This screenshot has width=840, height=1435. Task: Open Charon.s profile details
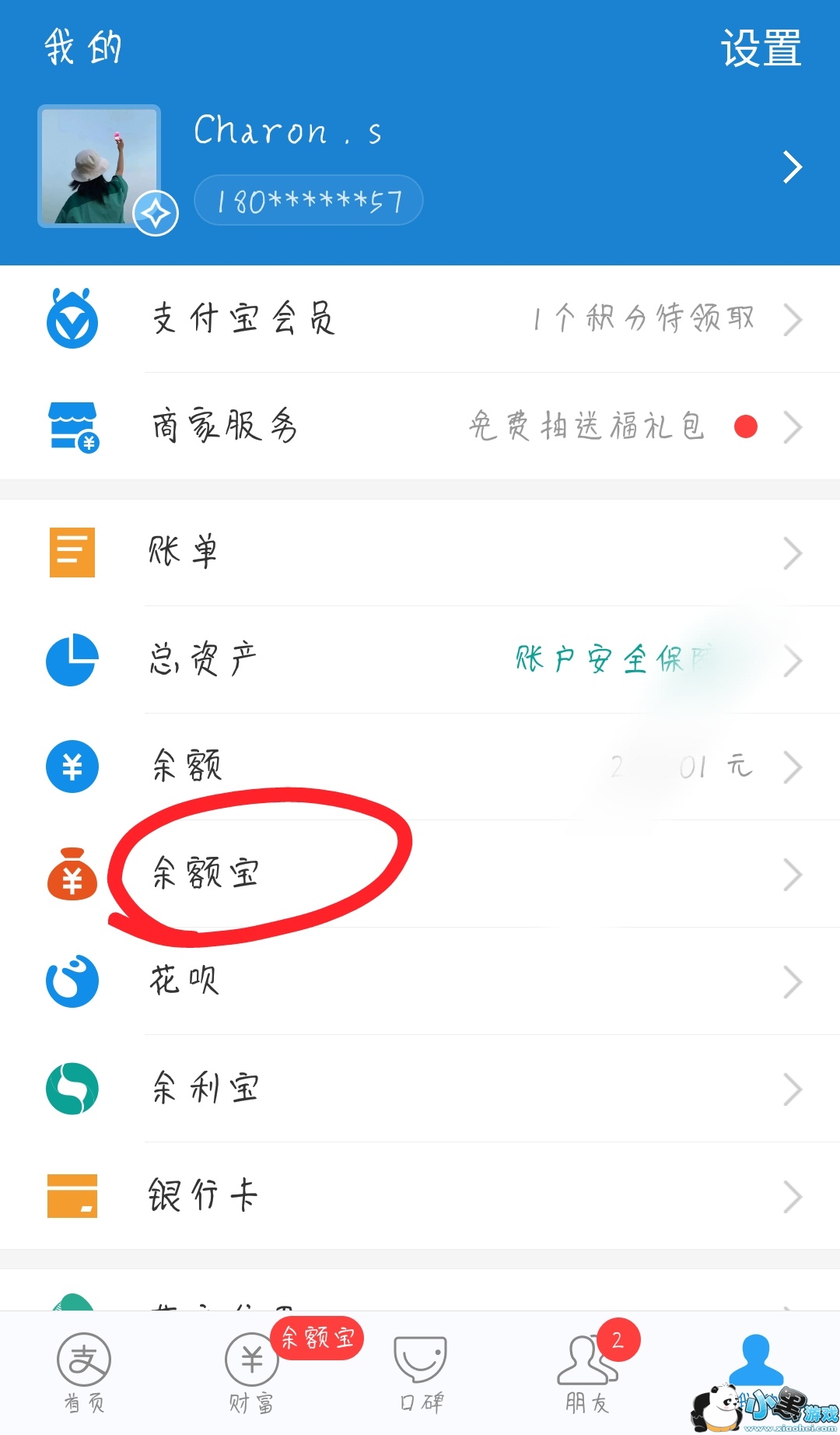791,167
